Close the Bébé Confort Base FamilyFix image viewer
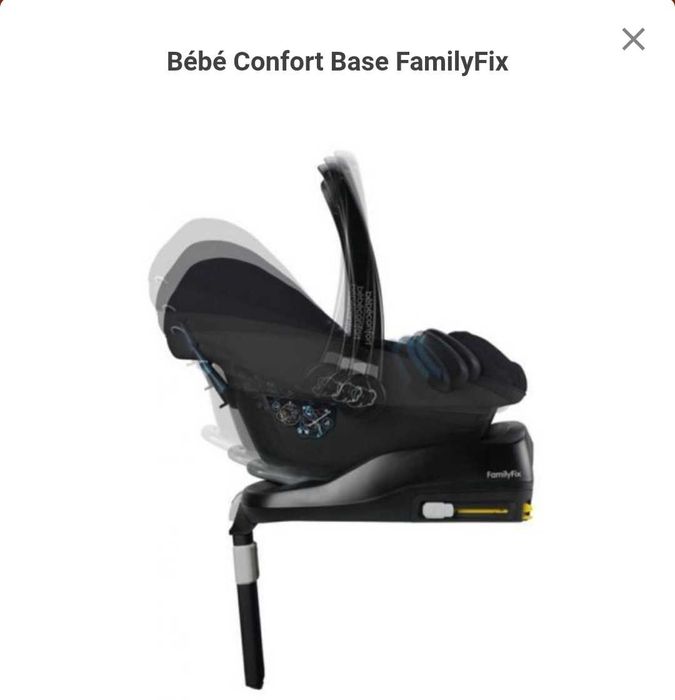This screenshot has height=700, width=675. click(x=633, y=39)
